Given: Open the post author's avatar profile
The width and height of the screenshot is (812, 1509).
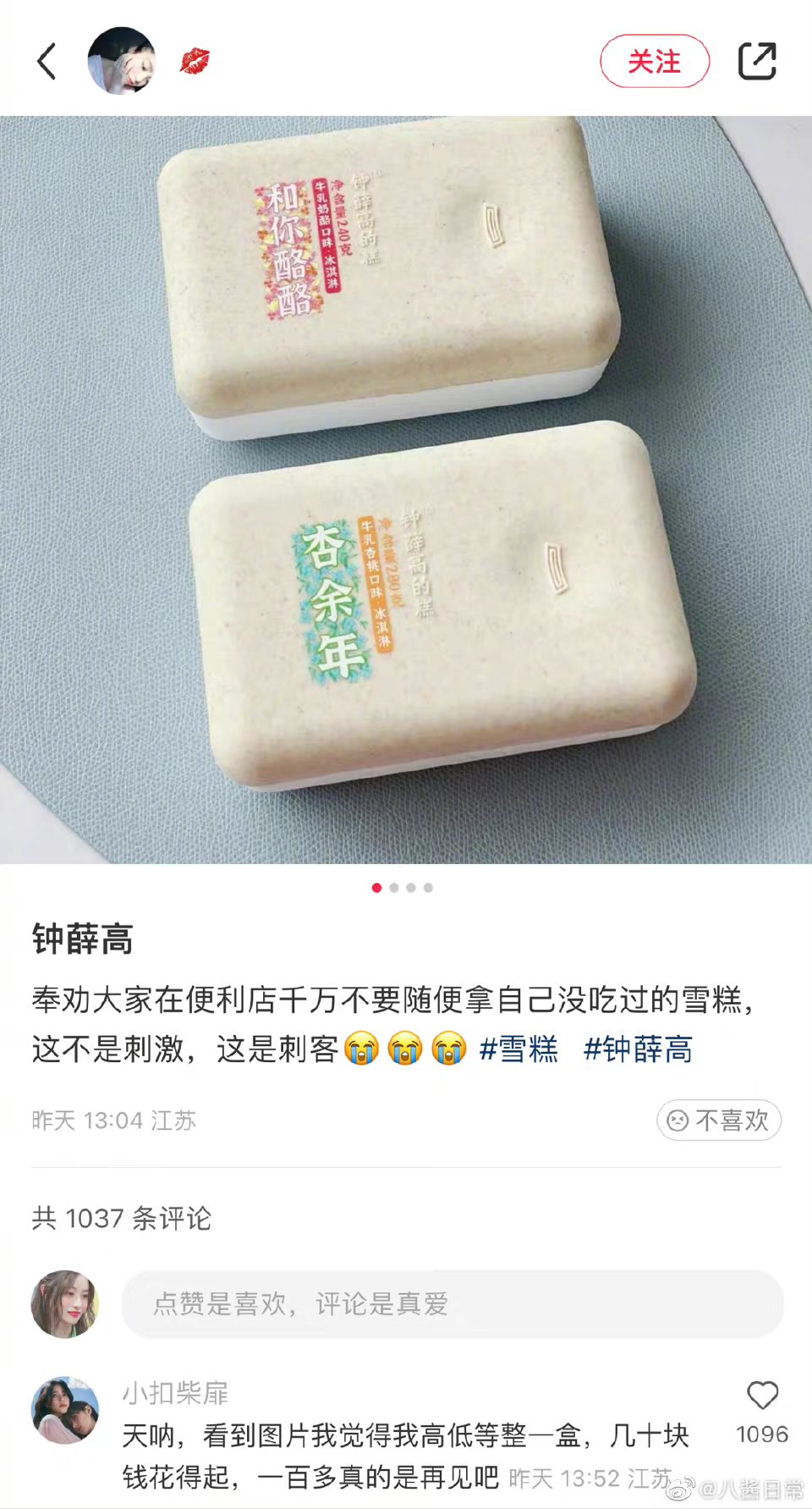Looking at the screenshot, I should (x=122, y=61).
